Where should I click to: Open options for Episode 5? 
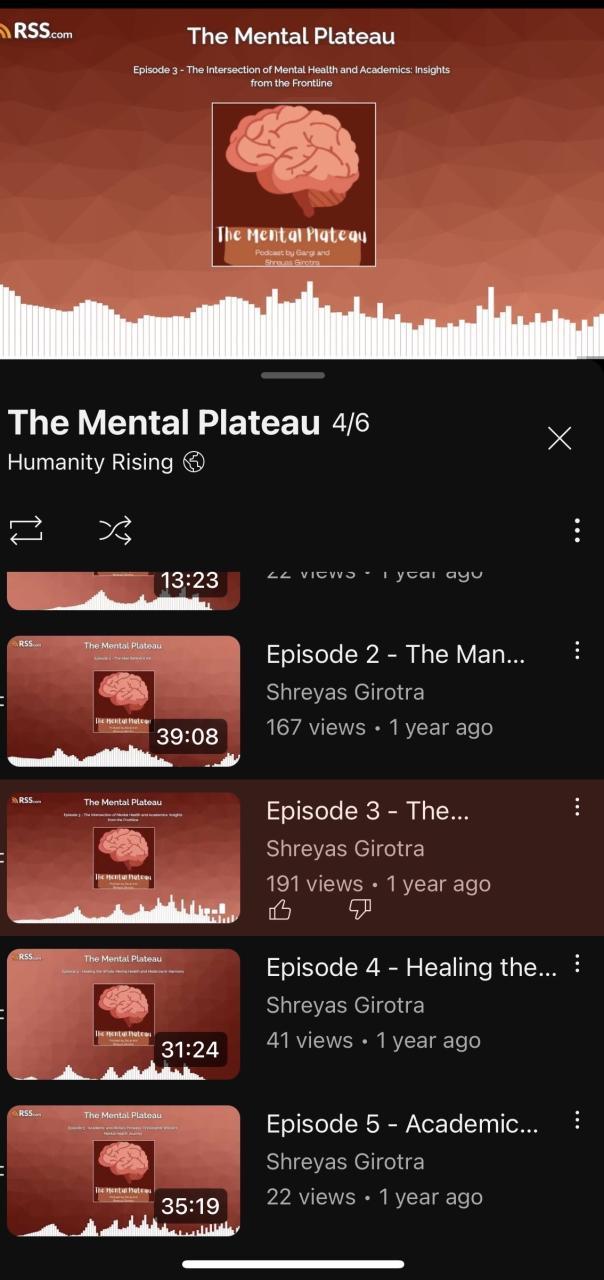[x=577, y=1120]
